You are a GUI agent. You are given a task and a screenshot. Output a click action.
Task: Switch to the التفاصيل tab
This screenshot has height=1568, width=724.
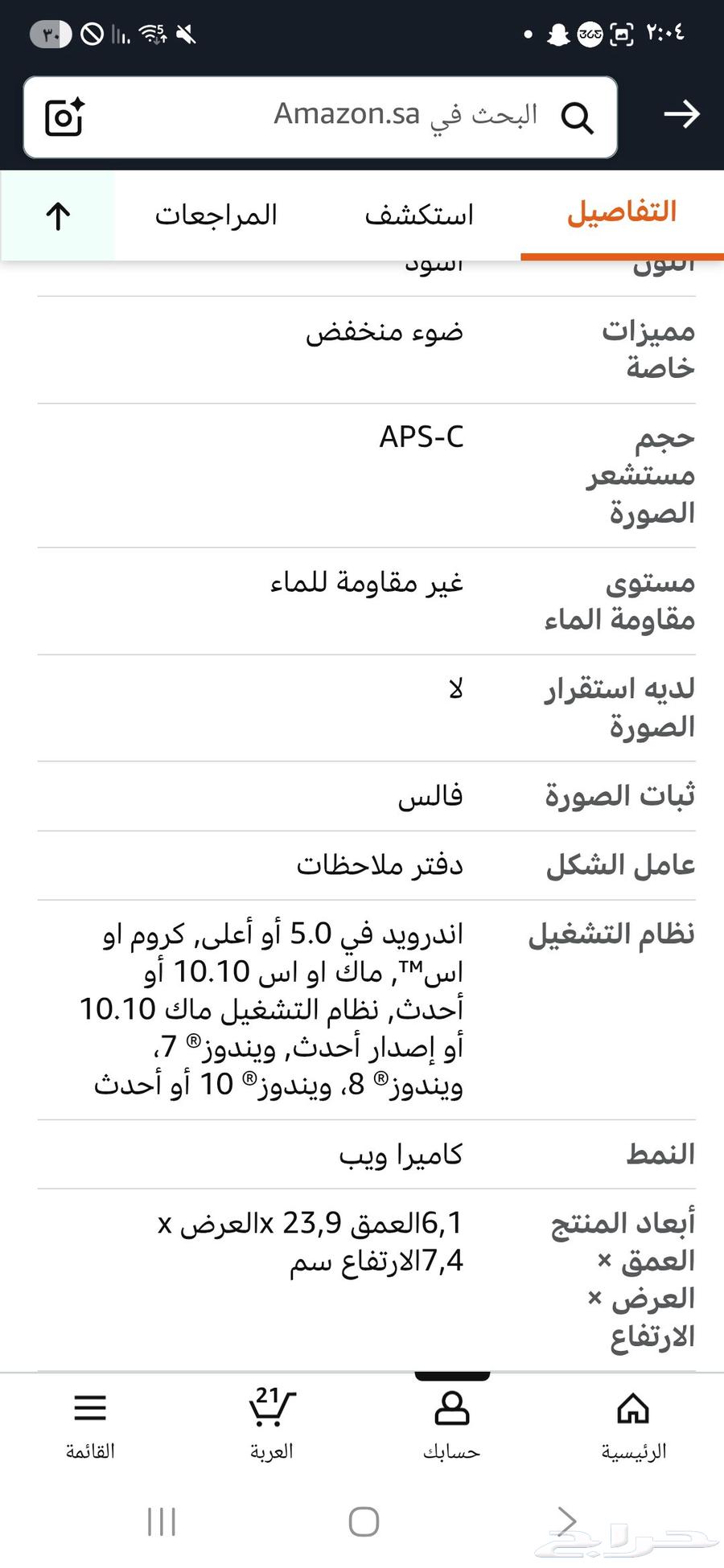(622, 213)
